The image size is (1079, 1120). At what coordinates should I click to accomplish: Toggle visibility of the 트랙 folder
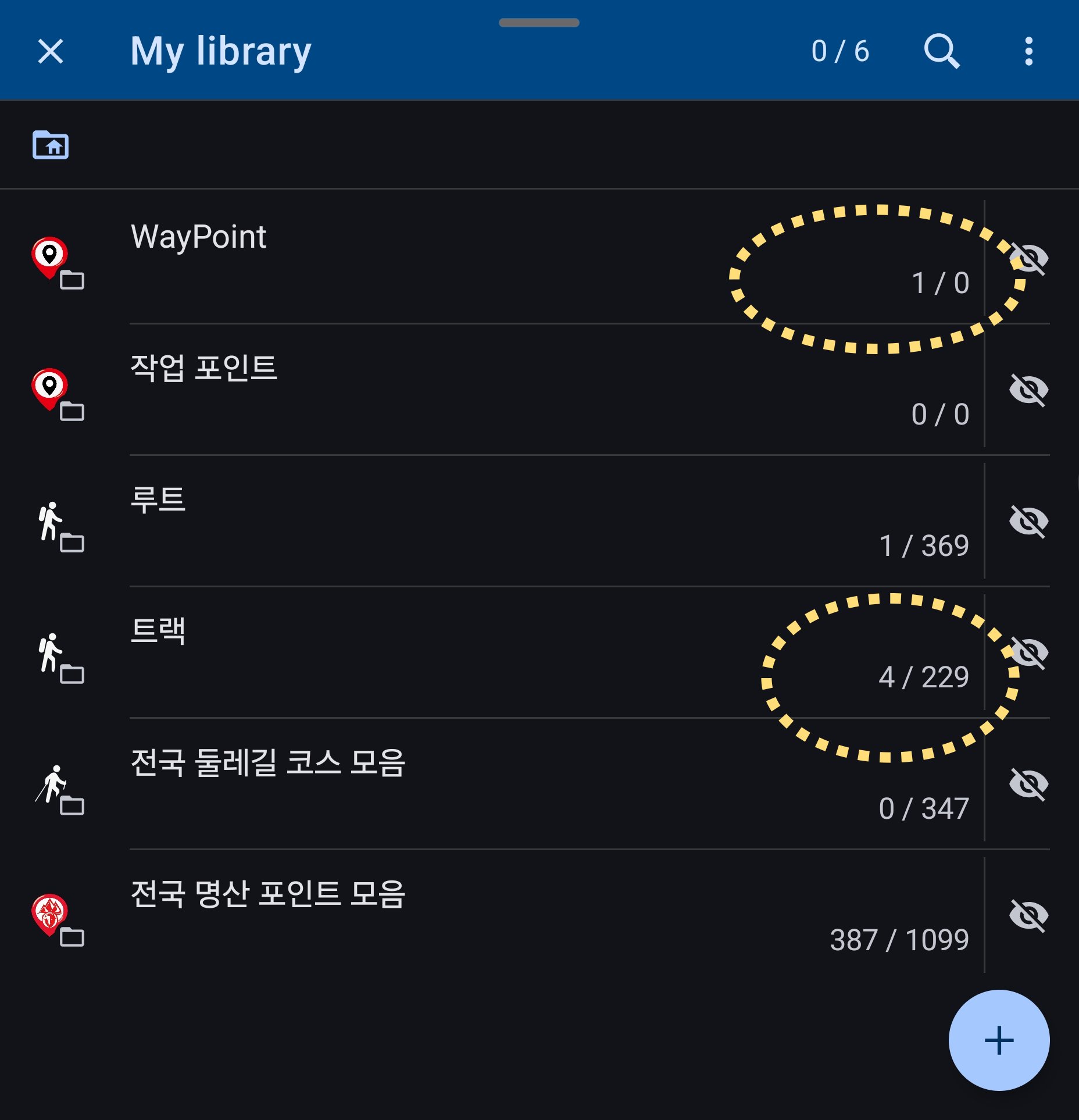(x=1028, y=652)
